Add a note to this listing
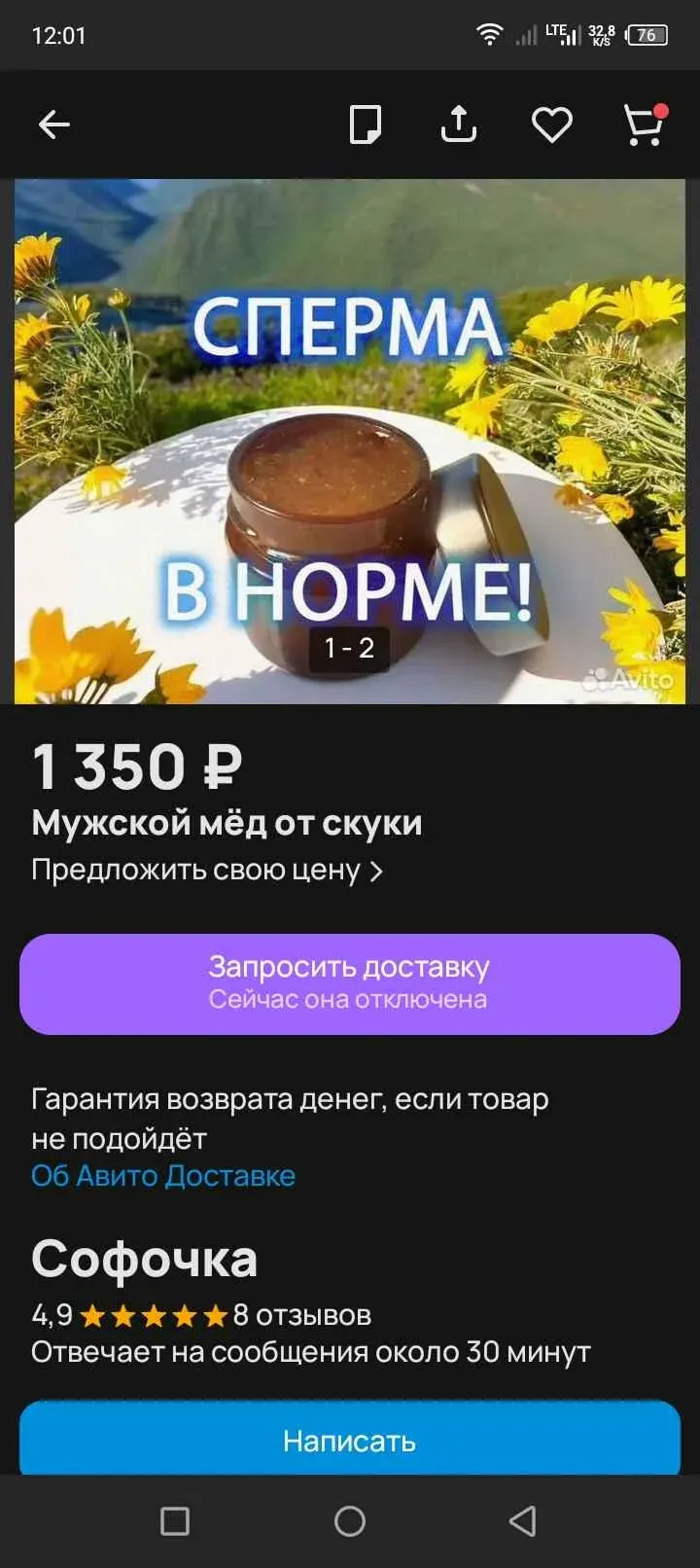 [x=365, y=125]
